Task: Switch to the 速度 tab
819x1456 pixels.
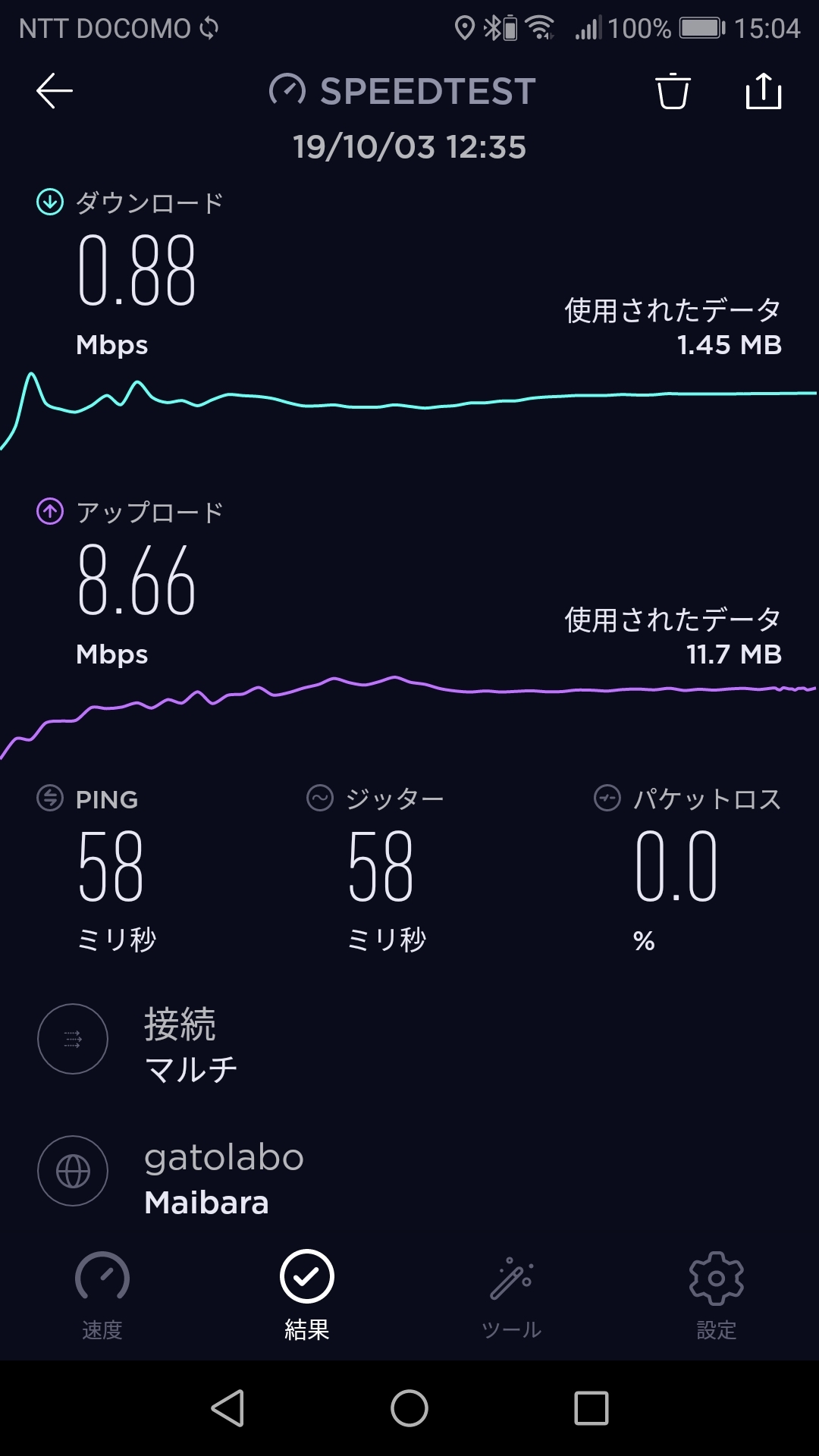Action: 102,1295
